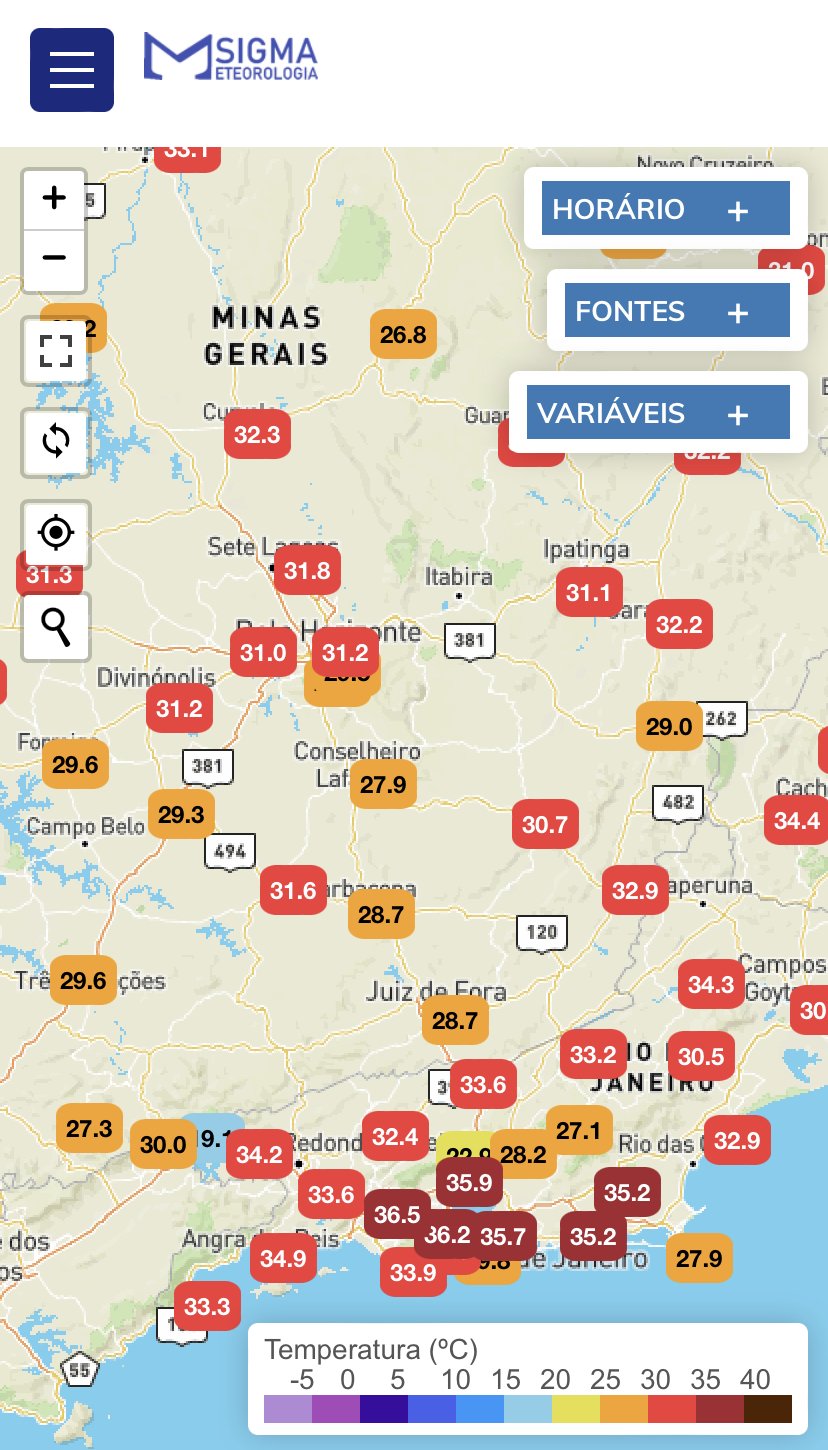The image size is (828, 1450).
Task: Open the 31.1 marker near Ipatinga
Action: (x=589, y=593)
